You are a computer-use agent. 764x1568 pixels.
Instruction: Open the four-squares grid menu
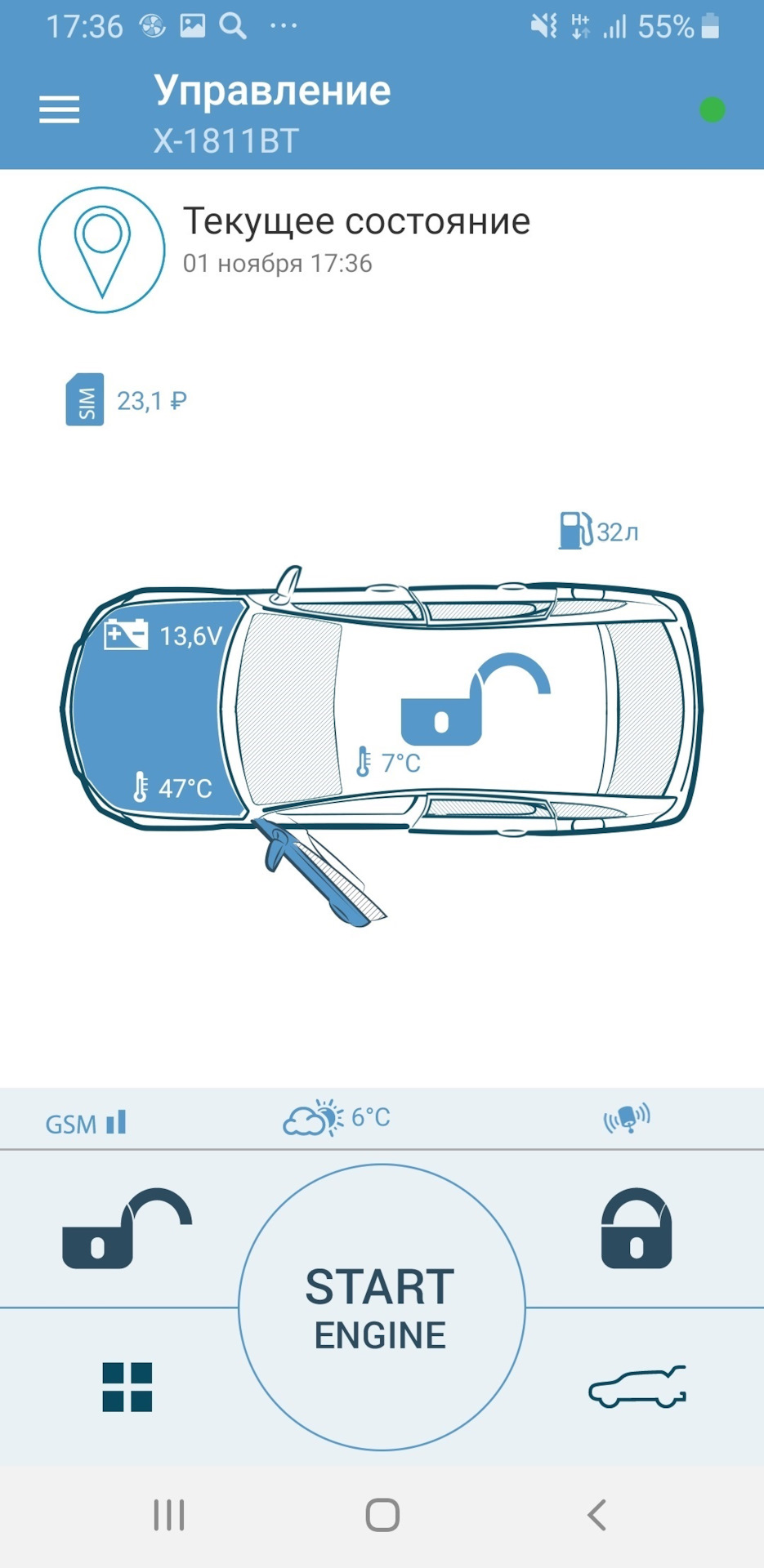pos(127,1387)
